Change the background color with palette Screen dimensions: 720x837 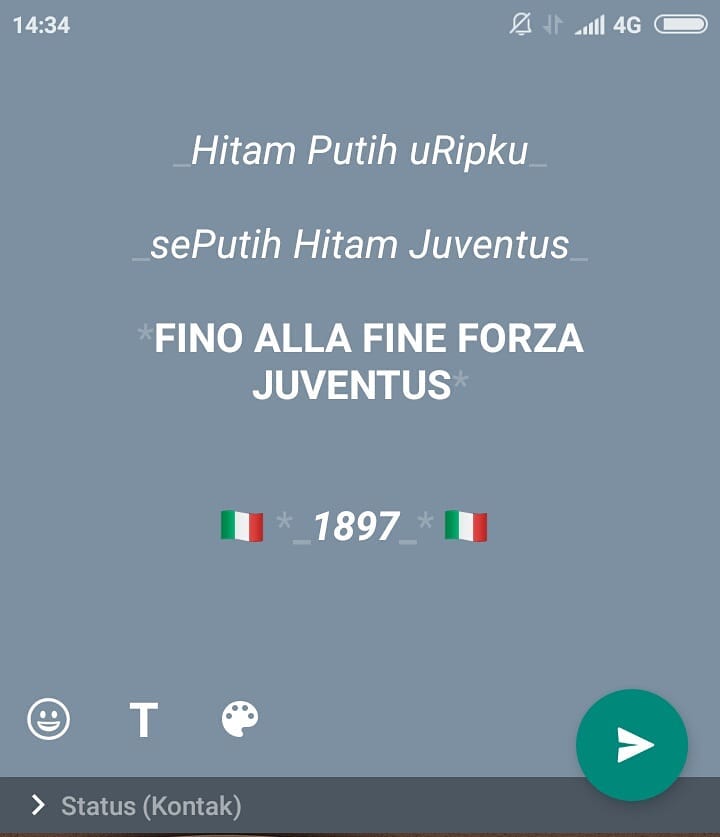(x=240, y=719)
